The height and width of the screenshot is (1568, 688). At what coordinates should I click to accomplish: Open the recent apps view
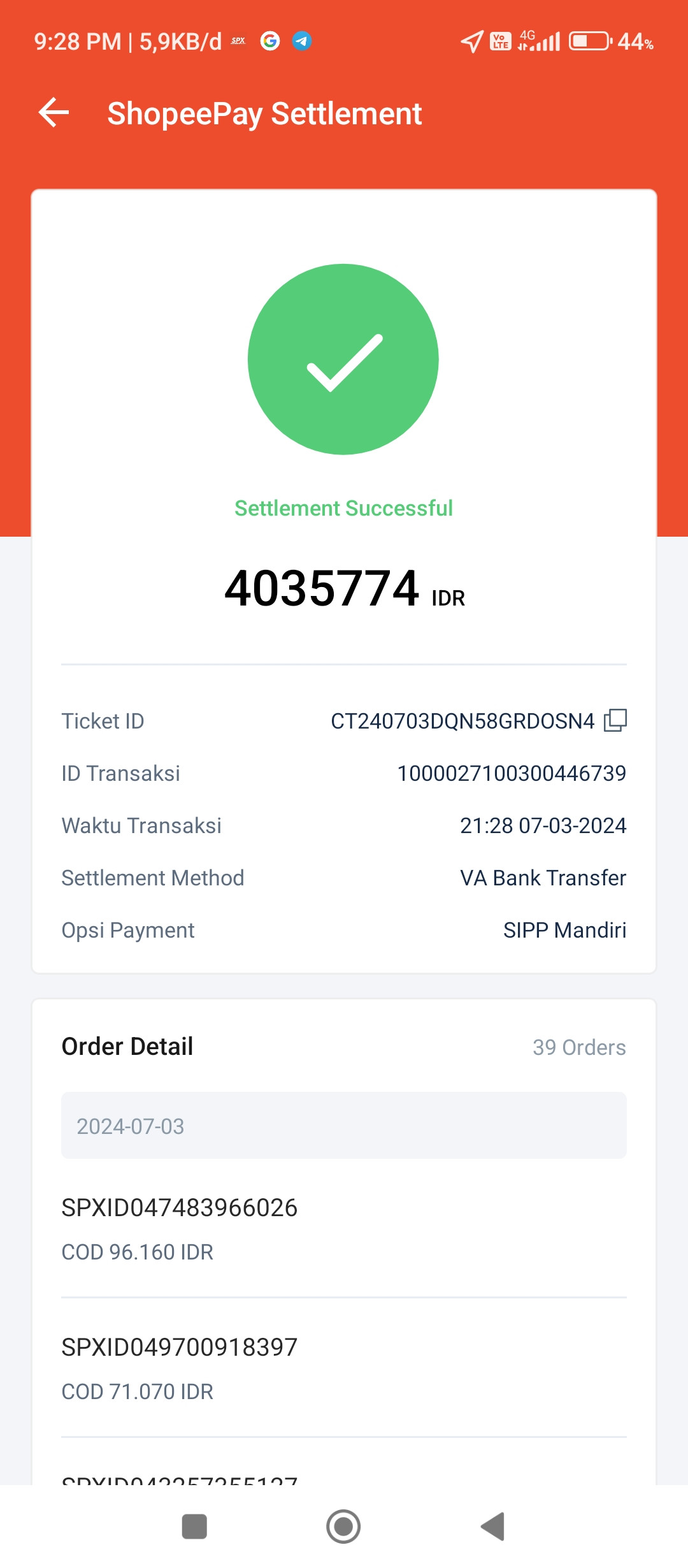194,1526
